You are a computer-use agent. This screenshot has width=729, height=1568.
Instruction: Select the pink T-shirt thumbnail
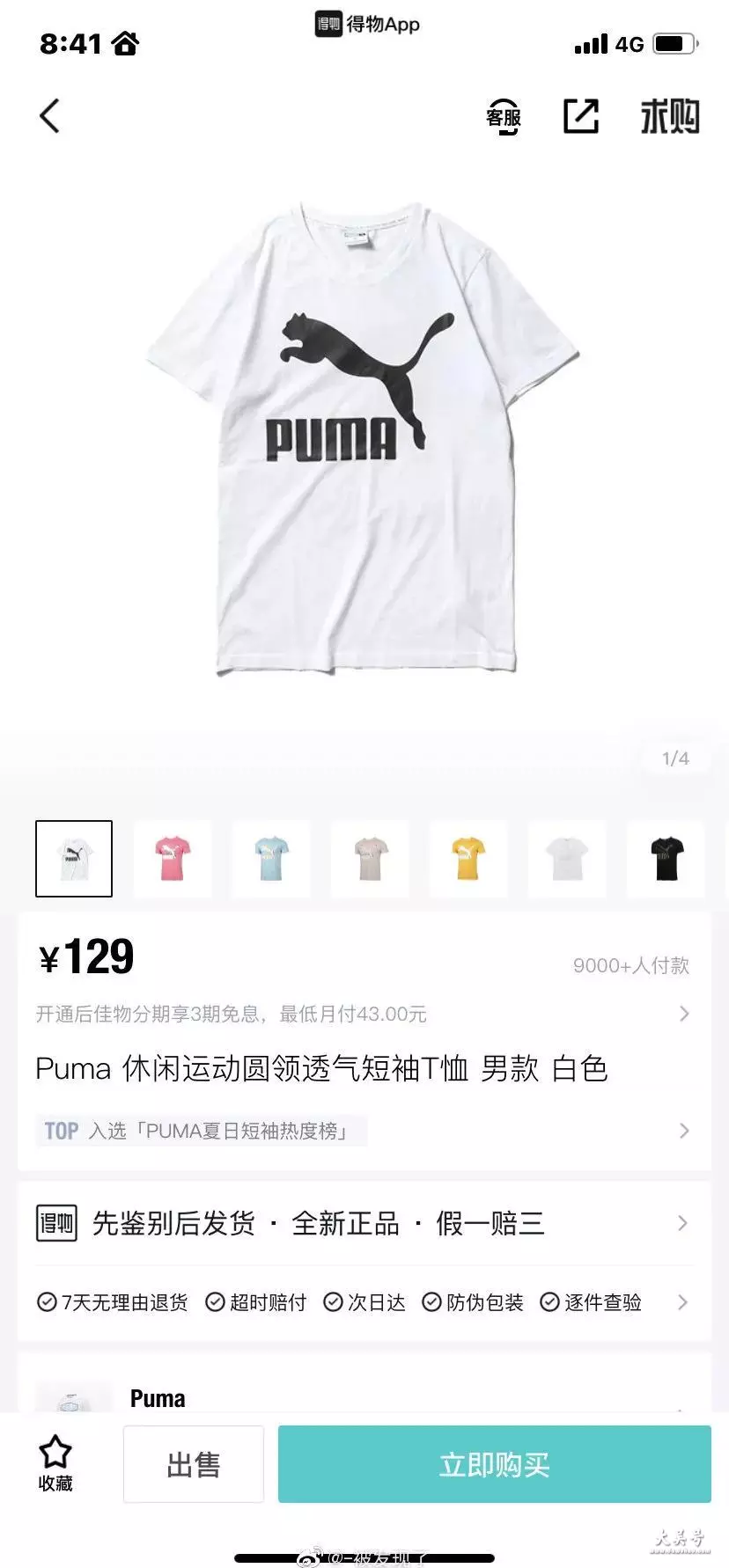[173, 859]
